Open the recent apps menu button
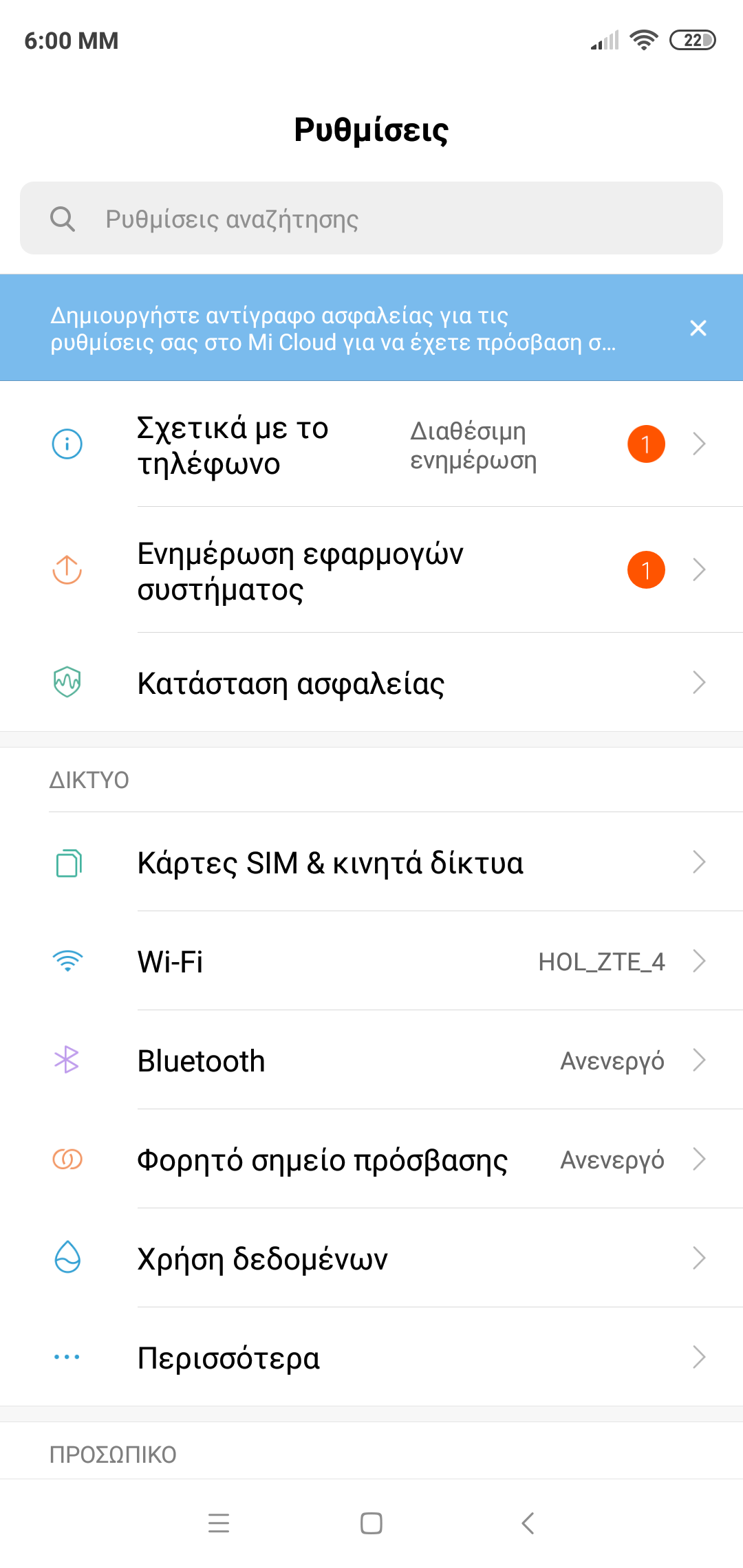The width and height of the screenshot is (743, 1568). 219,1523
